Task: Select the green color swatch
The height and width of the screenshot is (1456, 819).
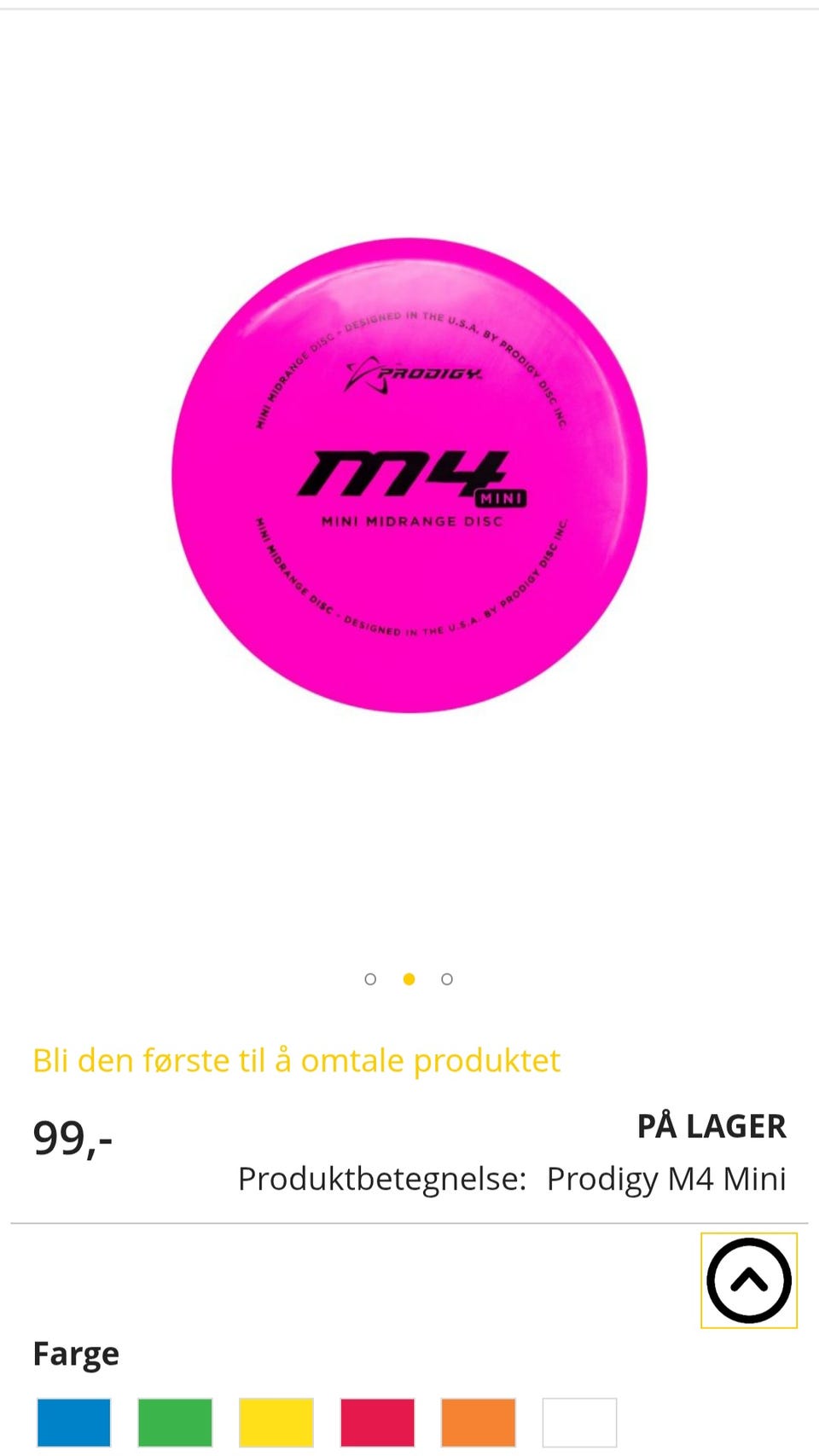Action: (x=176, y=1423)
